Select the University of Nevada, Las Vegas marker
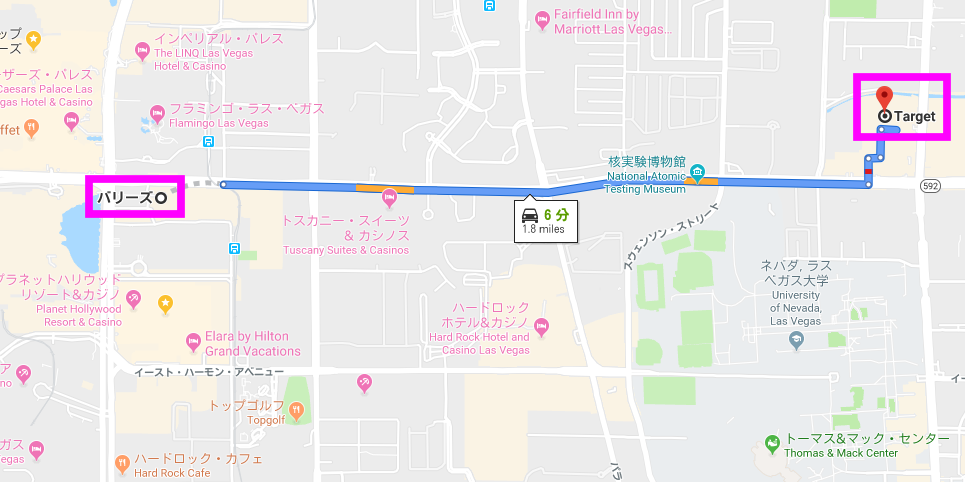Screen dimensions: 965x482 coord(796,341)
